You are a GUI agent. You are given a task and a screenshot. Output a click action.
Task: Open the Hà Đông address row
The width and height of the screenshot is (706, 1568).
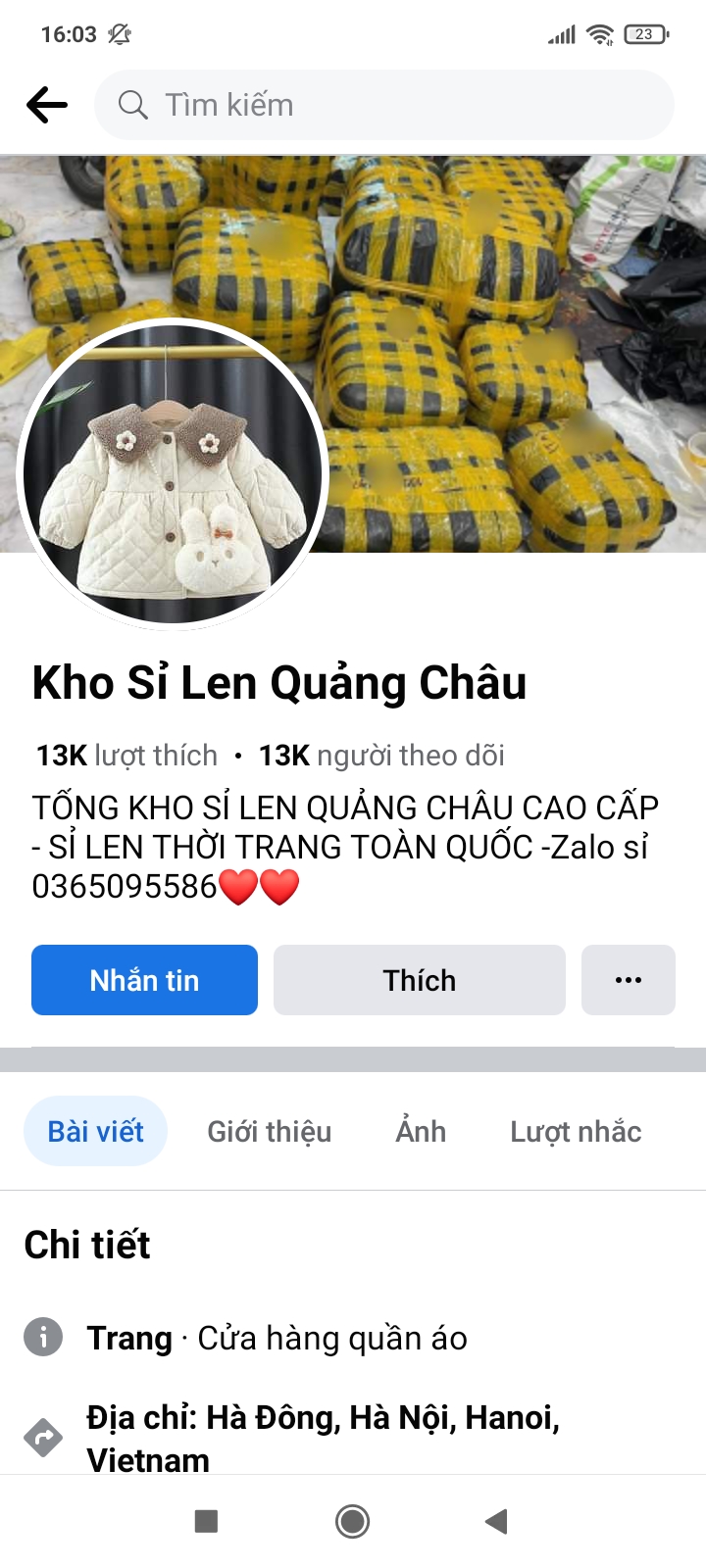point(324,1438)
